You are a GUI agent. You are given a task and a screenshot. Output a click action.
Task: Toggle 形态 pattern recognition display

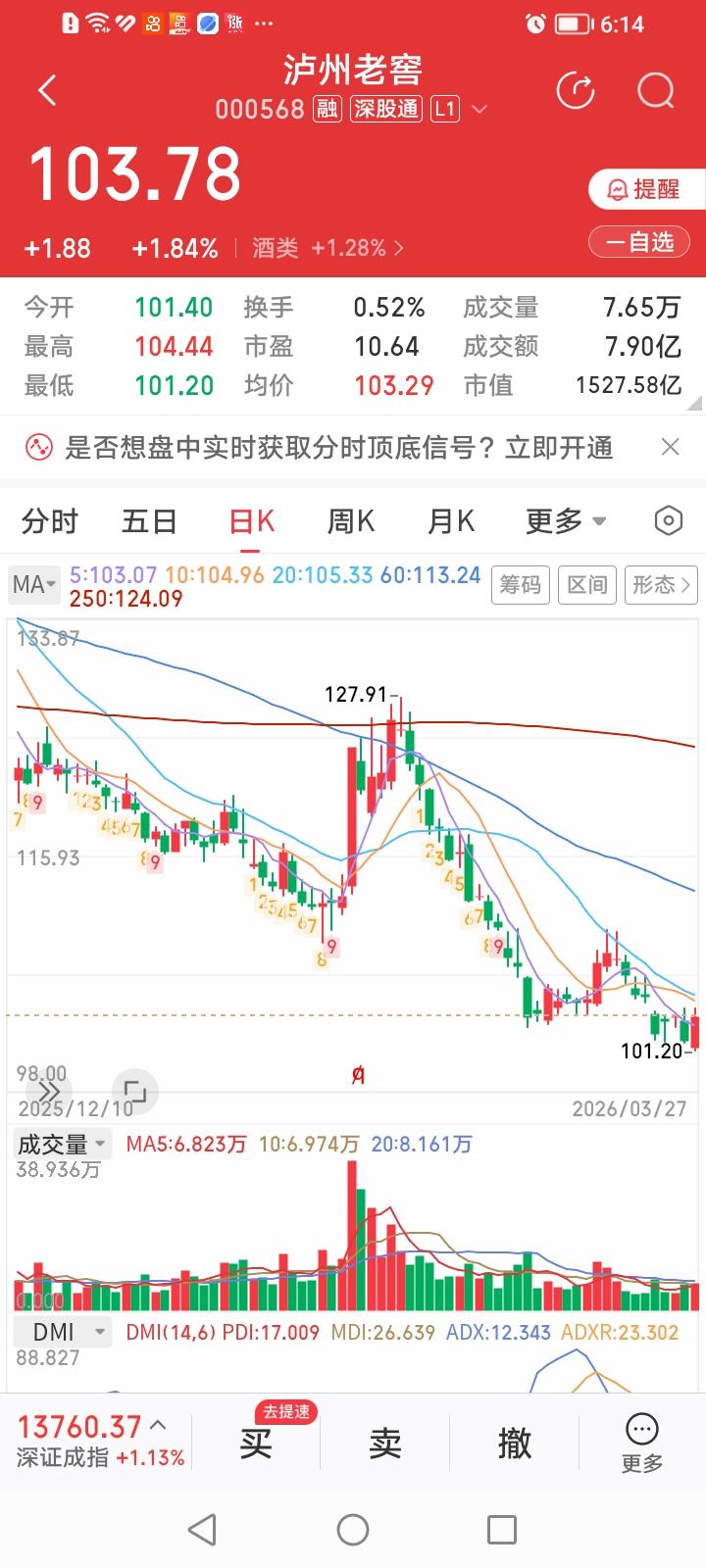pyautogui.click(x=659, y=585)
